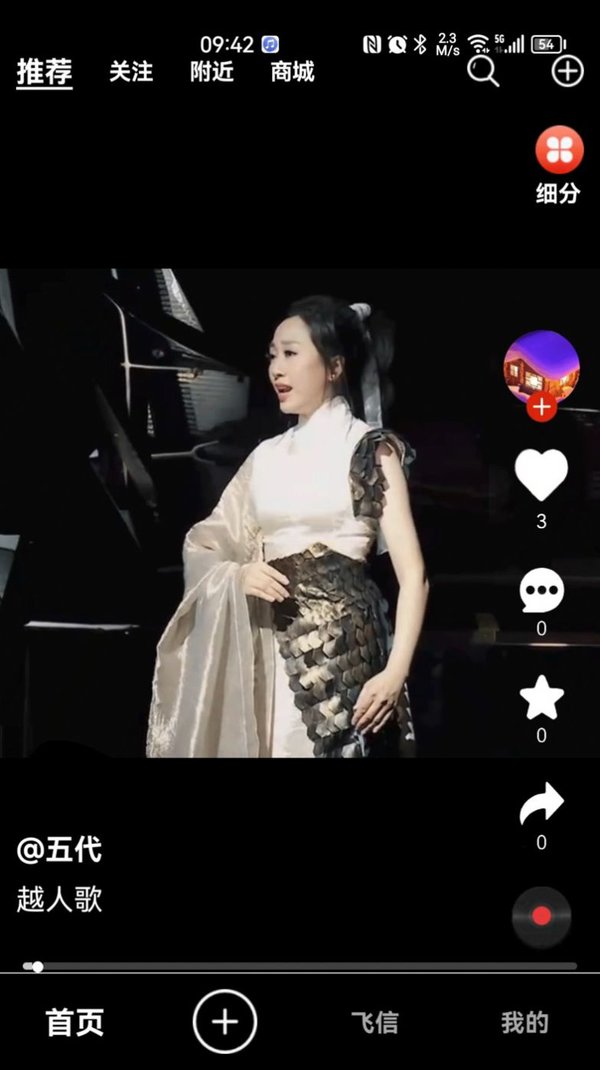Image resolution: width=600 pixels, height=1070 pixels.
Task: Open the 商城 tab
Action: pyautogui.click(x=292, y=72)
